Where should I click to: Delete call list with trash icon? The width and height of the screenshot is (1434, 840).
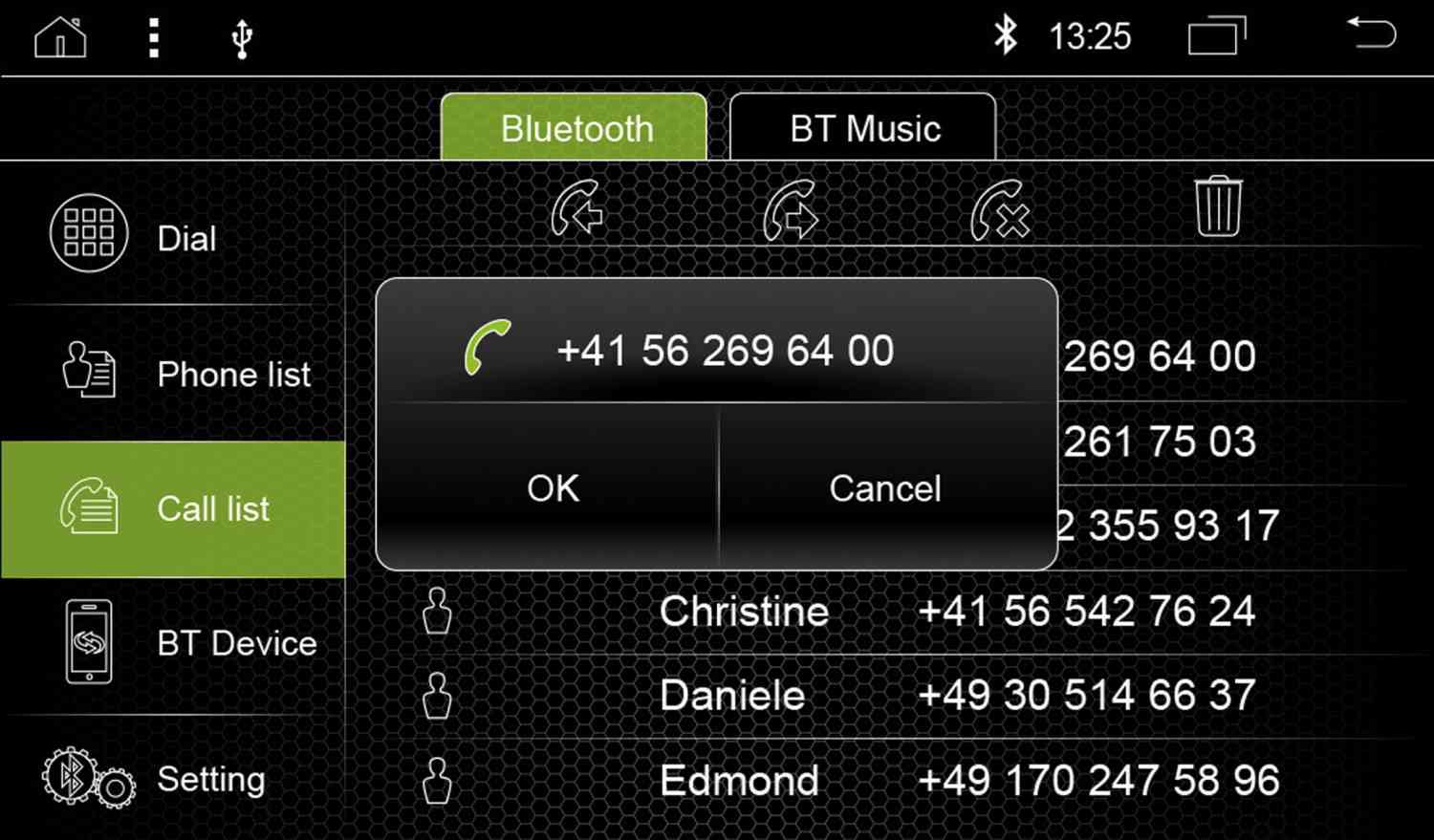coord(1218,206)
